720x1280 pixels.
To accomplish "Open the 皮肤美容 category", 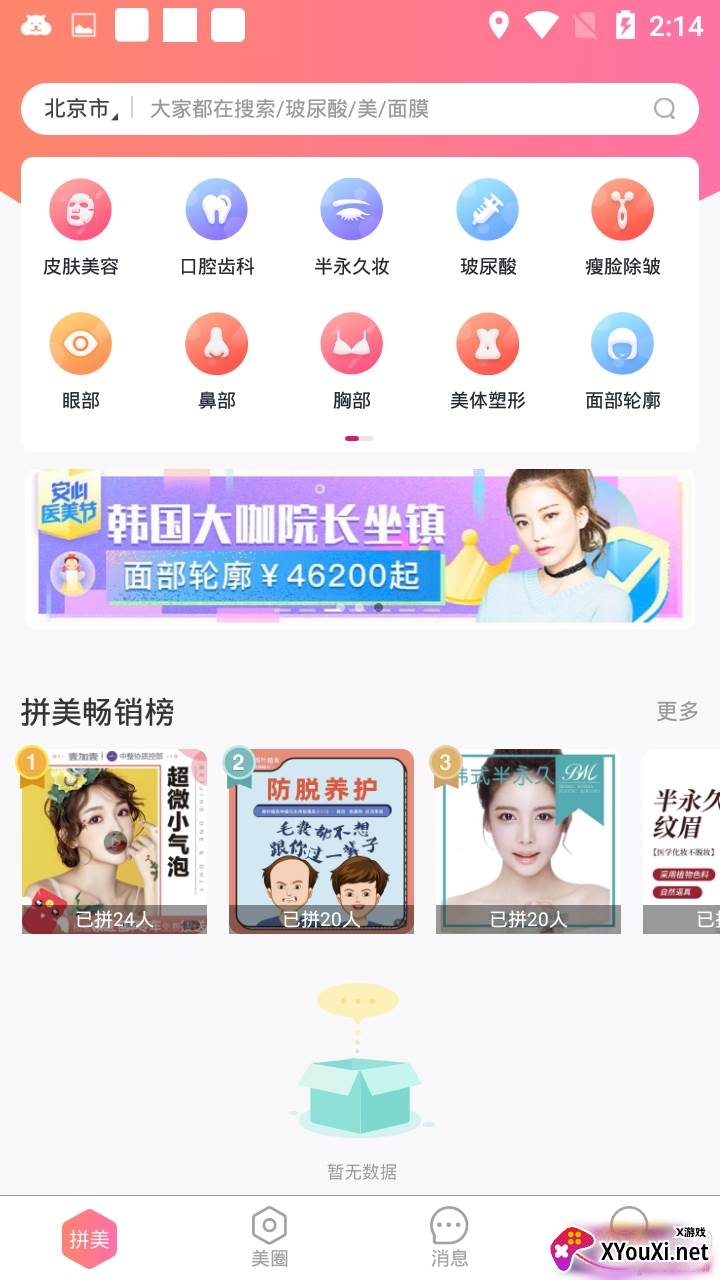I will point(80,227).
